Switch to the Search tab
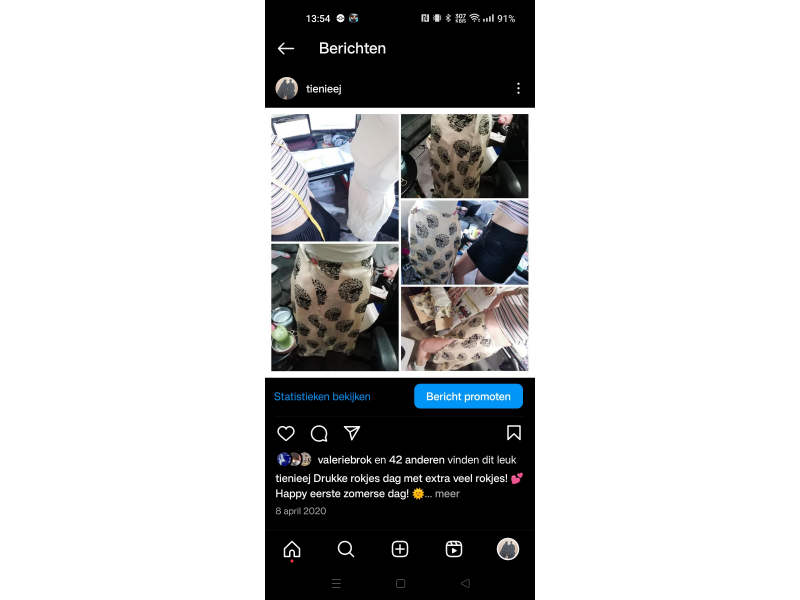This screenshot has width=800, height=600. (x=346, y=549)
